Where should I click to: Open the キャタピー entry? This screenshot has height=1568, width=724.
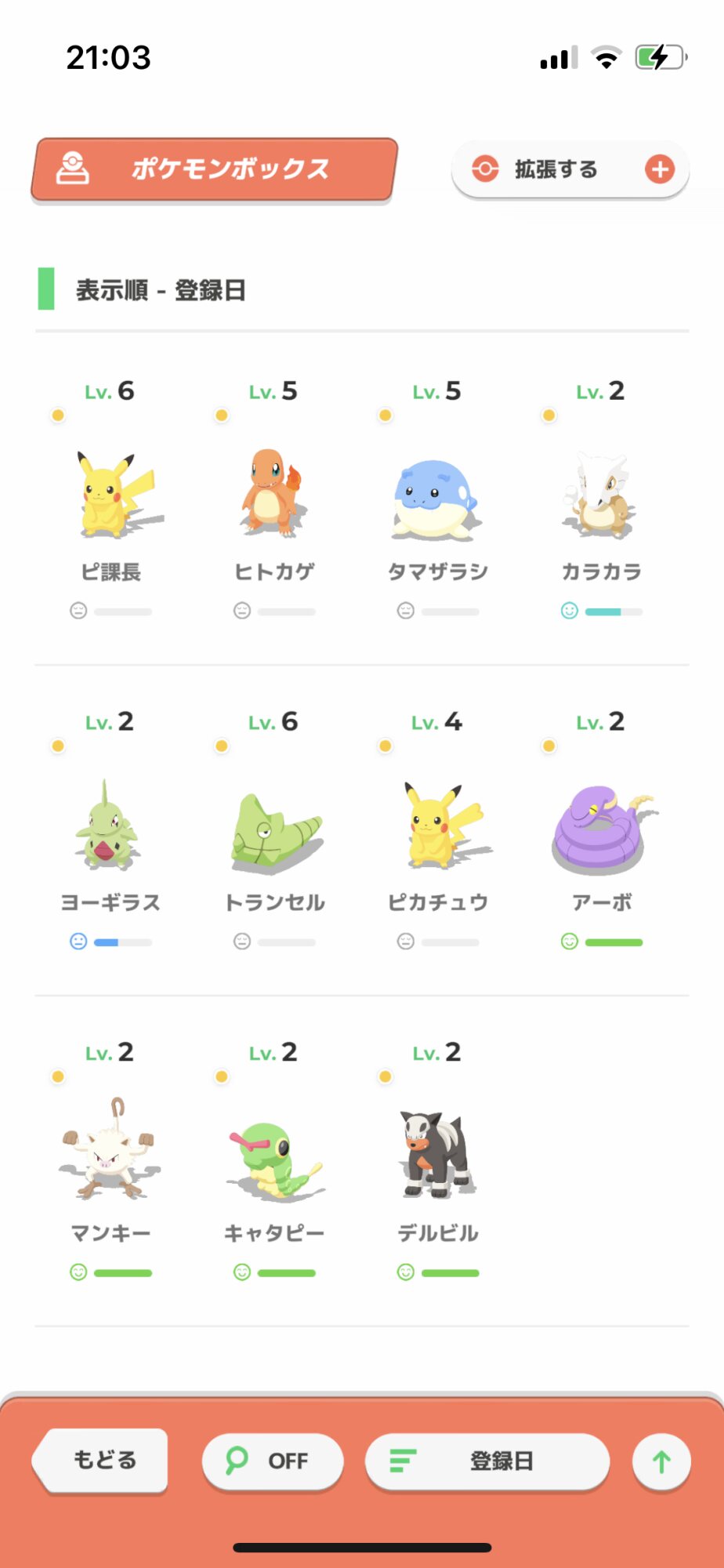pyautogui.click(x=274, y=1159)
